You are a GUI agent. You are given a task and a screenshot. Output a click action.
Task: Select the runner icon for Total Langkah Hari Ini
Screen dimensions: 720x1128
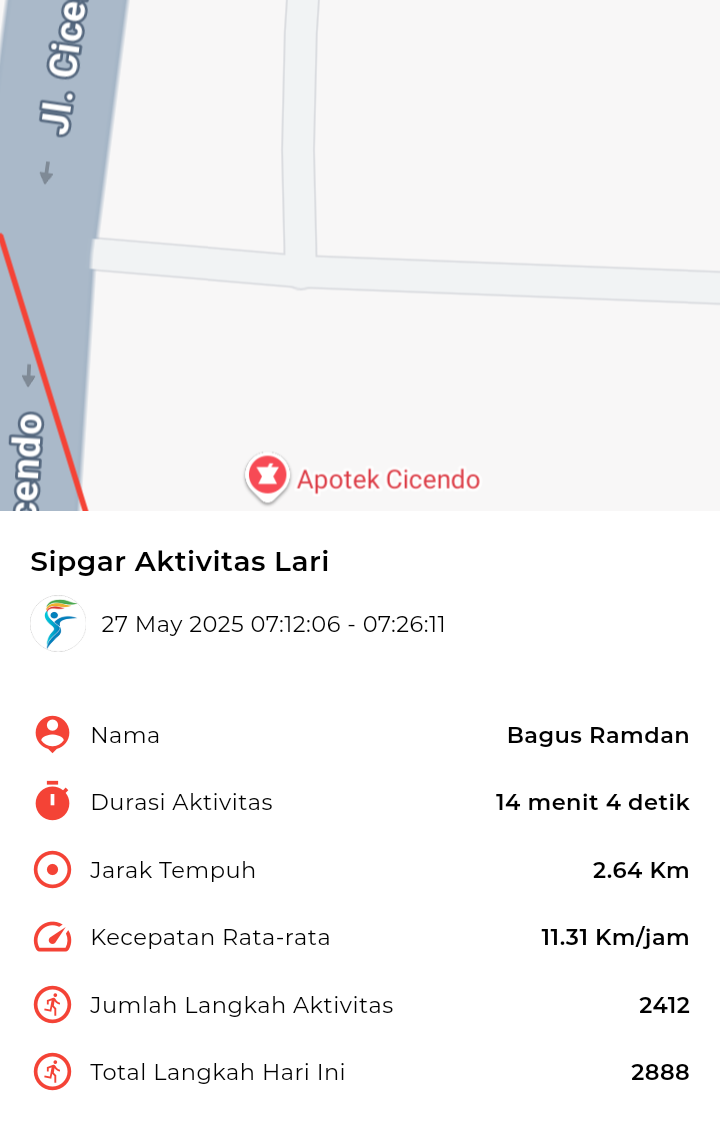click(x=51, y=1071)
